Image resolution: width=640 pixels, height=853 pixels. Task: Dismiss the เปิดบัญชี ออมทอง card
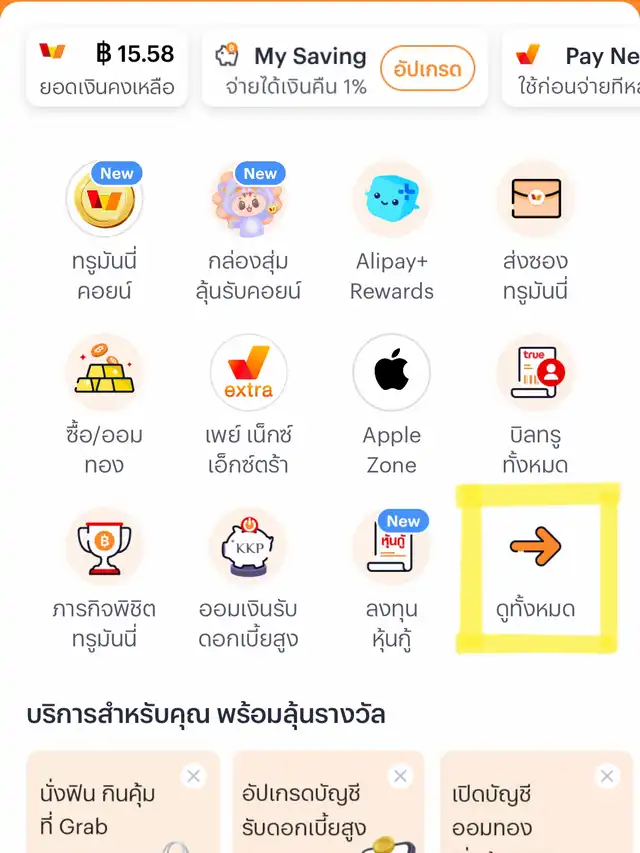point(607,776)
